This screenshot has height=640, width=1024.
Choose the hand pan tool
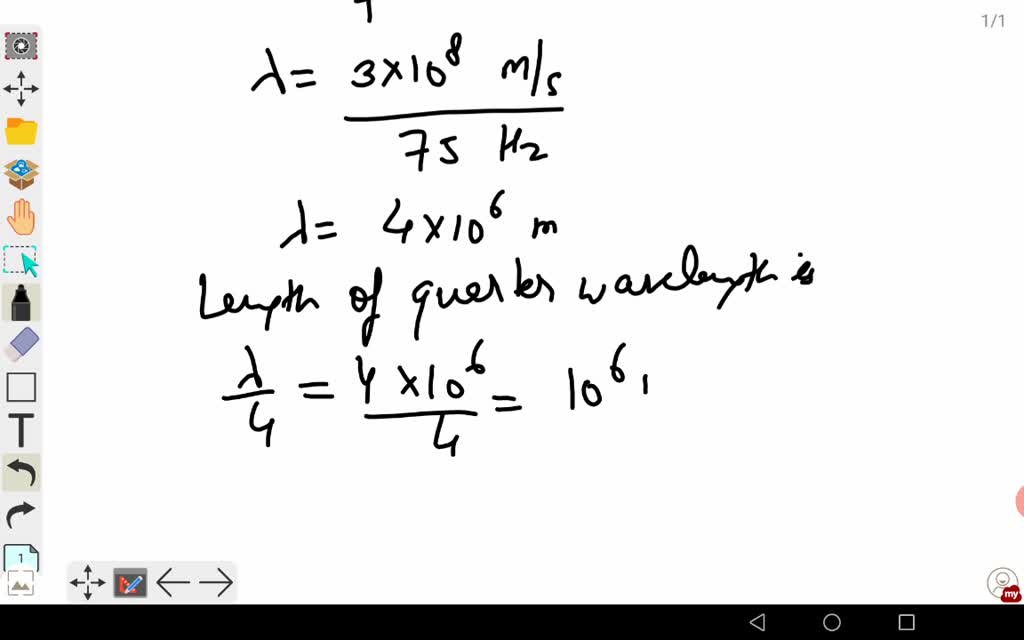[21, 217]
